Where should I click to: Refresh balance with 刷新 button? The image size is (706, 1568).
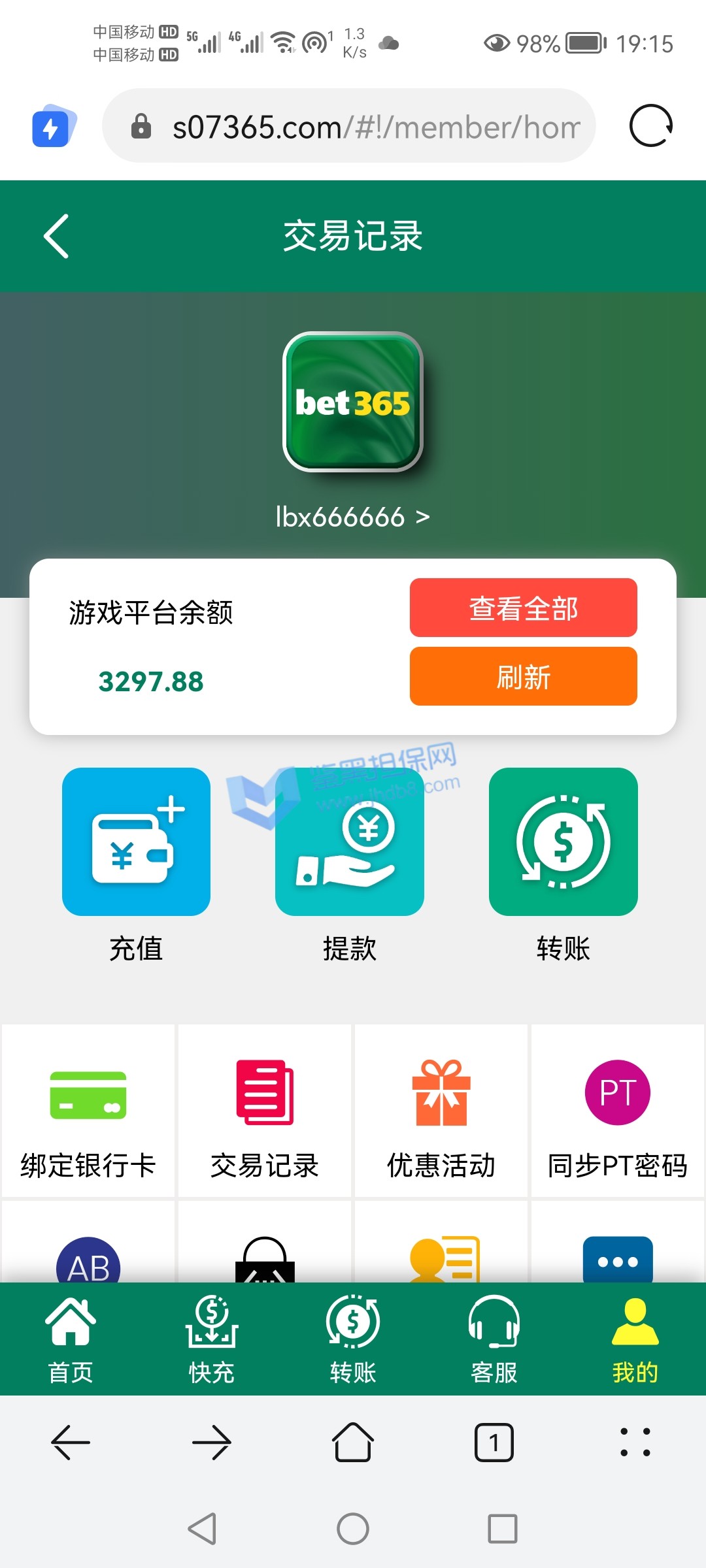click(x=523, y=676)
